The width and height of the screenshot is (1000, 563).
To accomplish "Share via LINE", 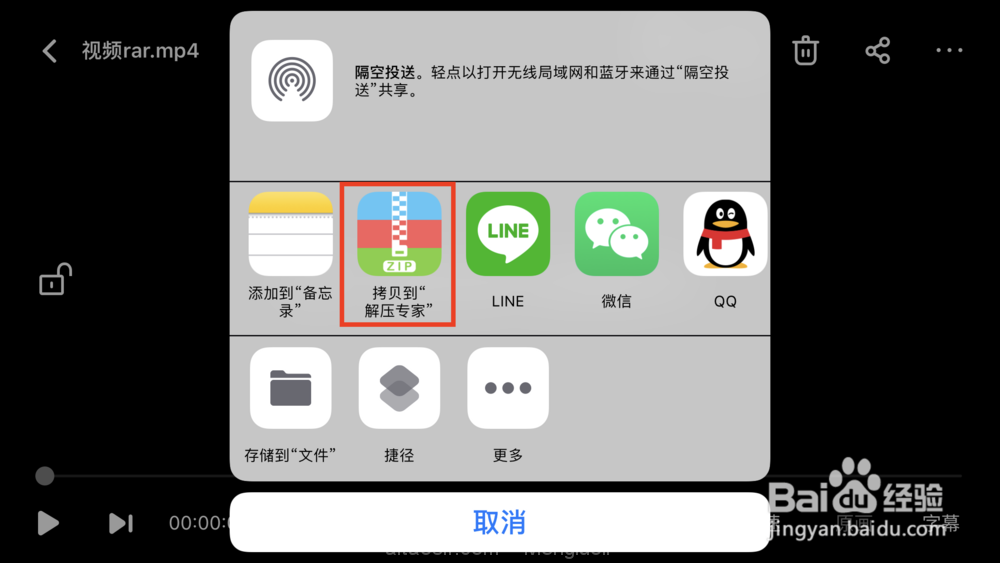I will click(508, 234).
